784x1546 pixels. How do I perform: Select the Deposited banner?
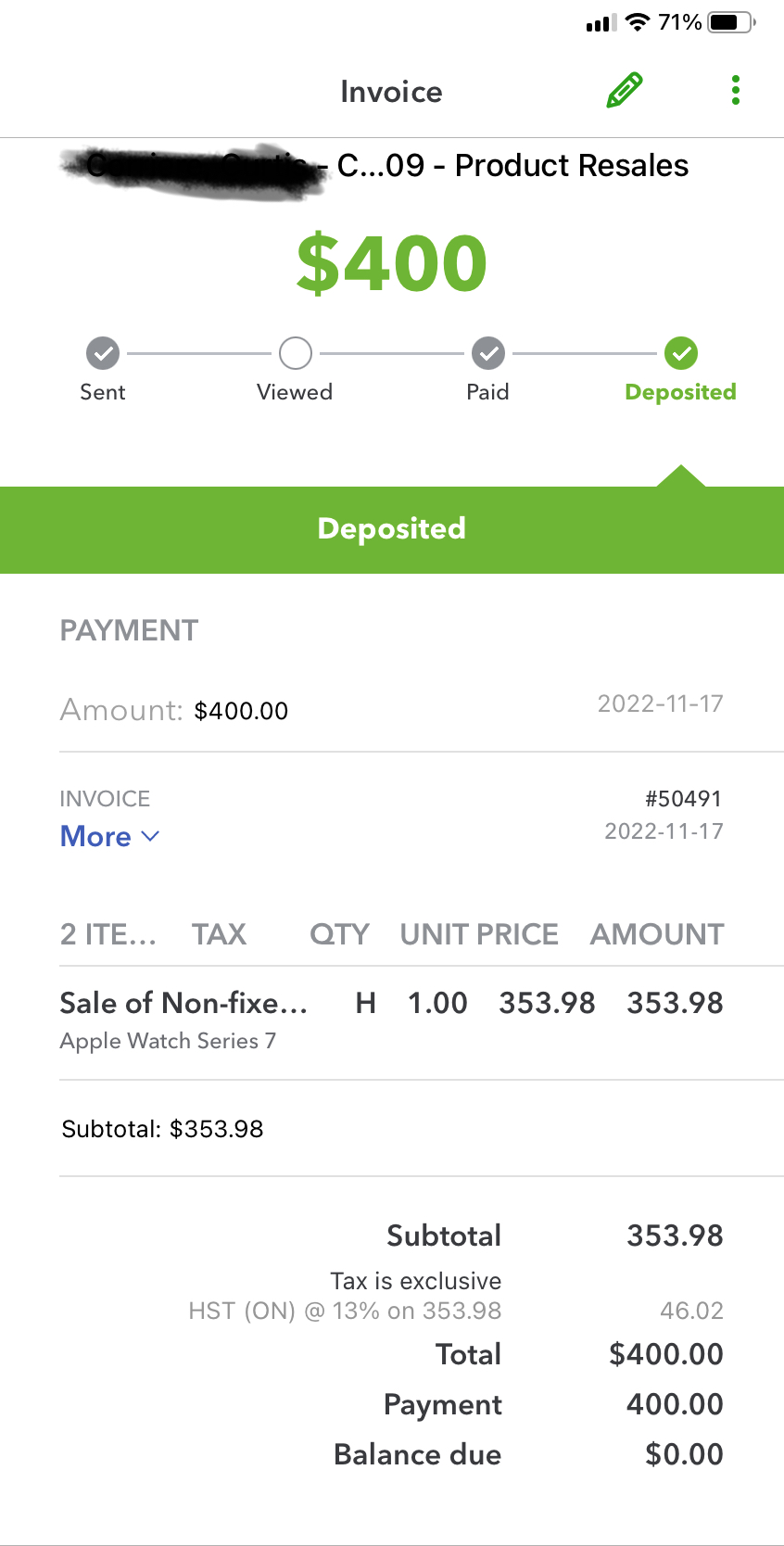click(391, 528)
